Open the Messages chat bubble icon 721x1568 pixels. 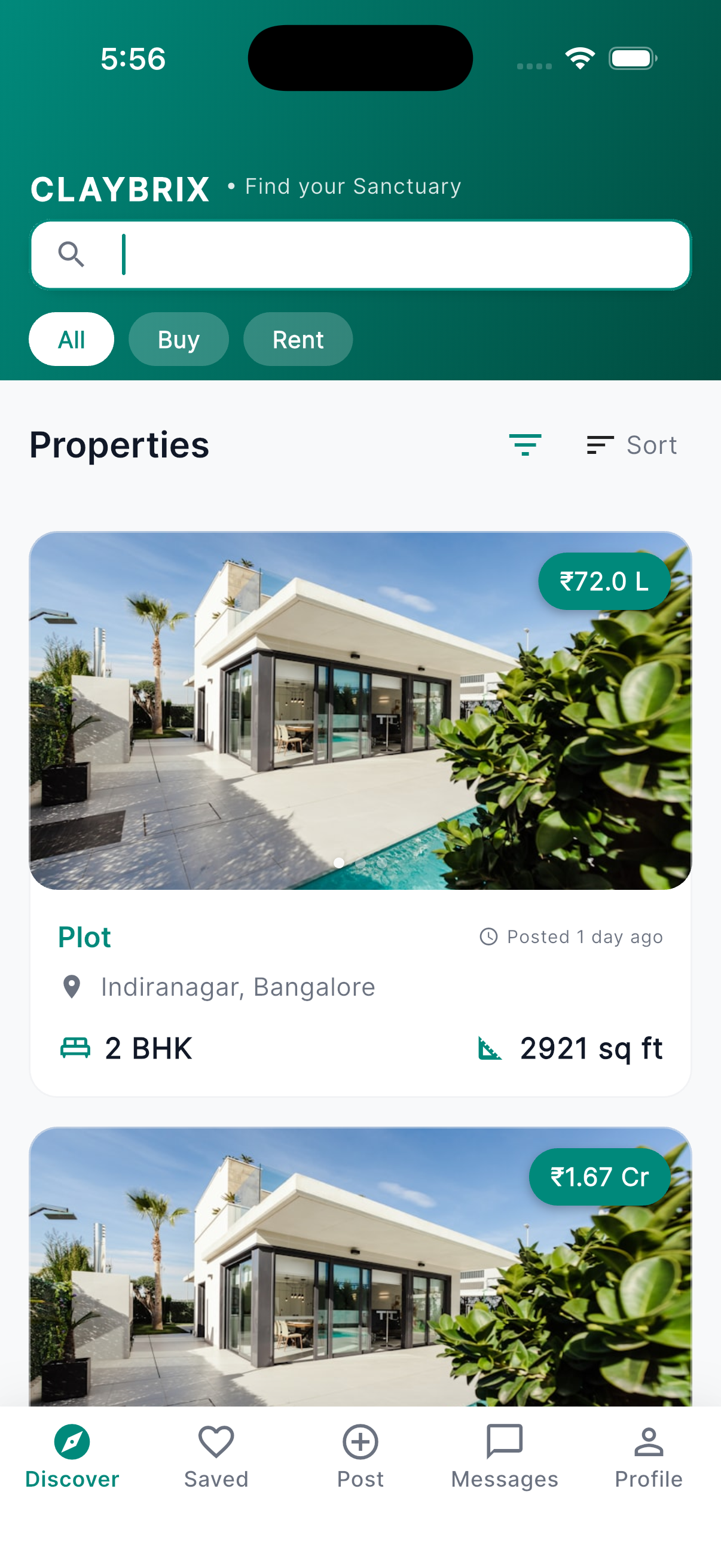(505, 1443)
